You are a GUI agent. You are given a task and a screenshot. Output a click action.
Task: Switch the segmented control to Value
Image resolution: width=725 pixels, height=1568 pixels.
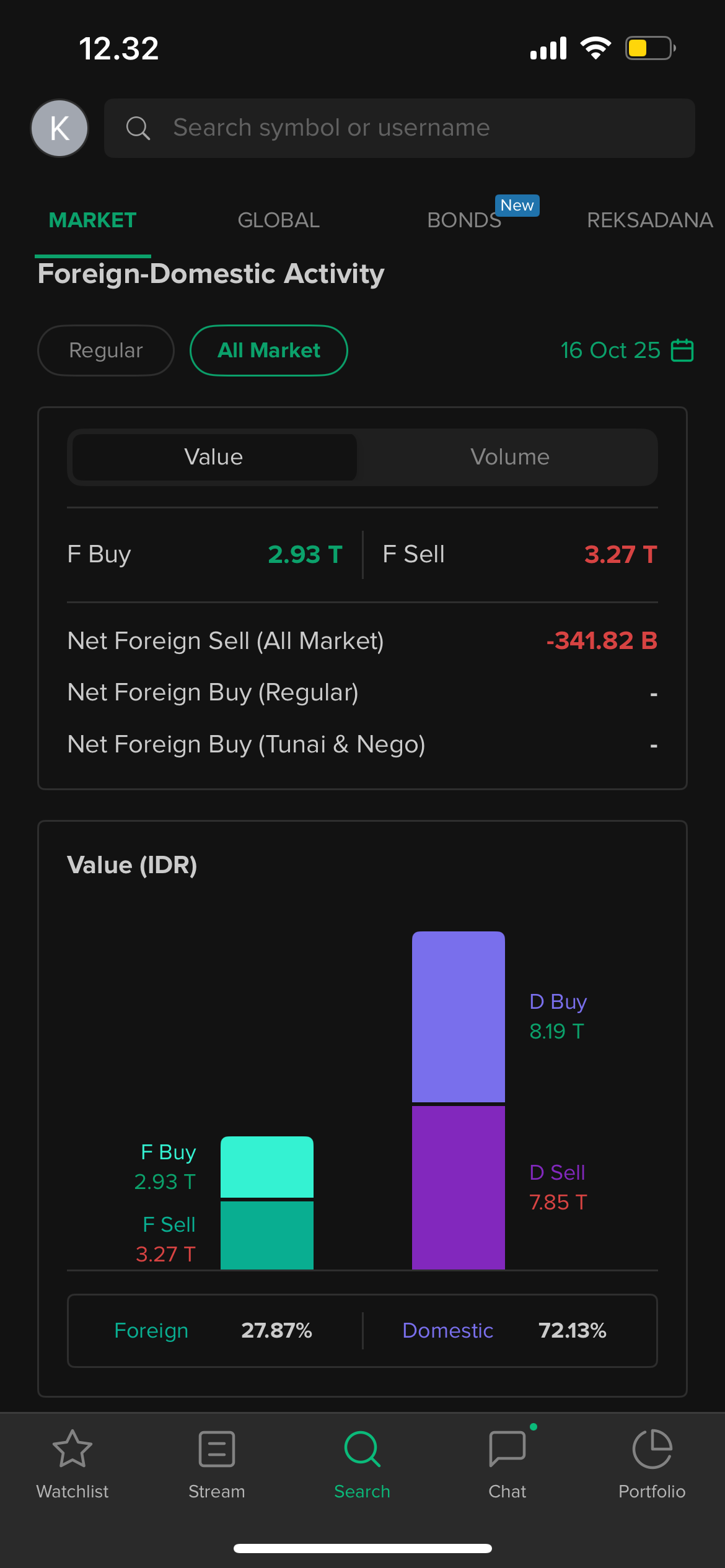(x=214, y=457)
